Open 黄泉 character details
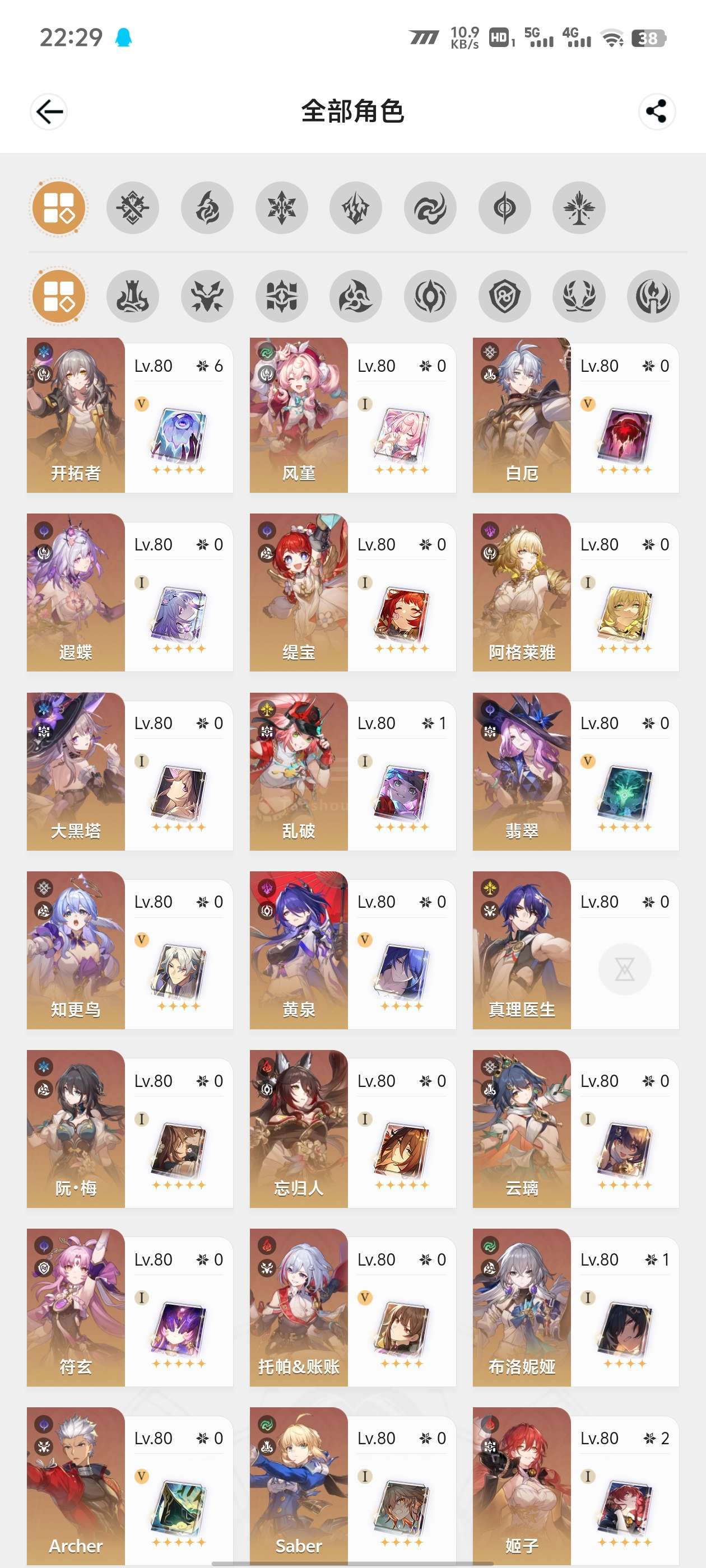The height and width of the screenshot is (1568, 706). 352,951
